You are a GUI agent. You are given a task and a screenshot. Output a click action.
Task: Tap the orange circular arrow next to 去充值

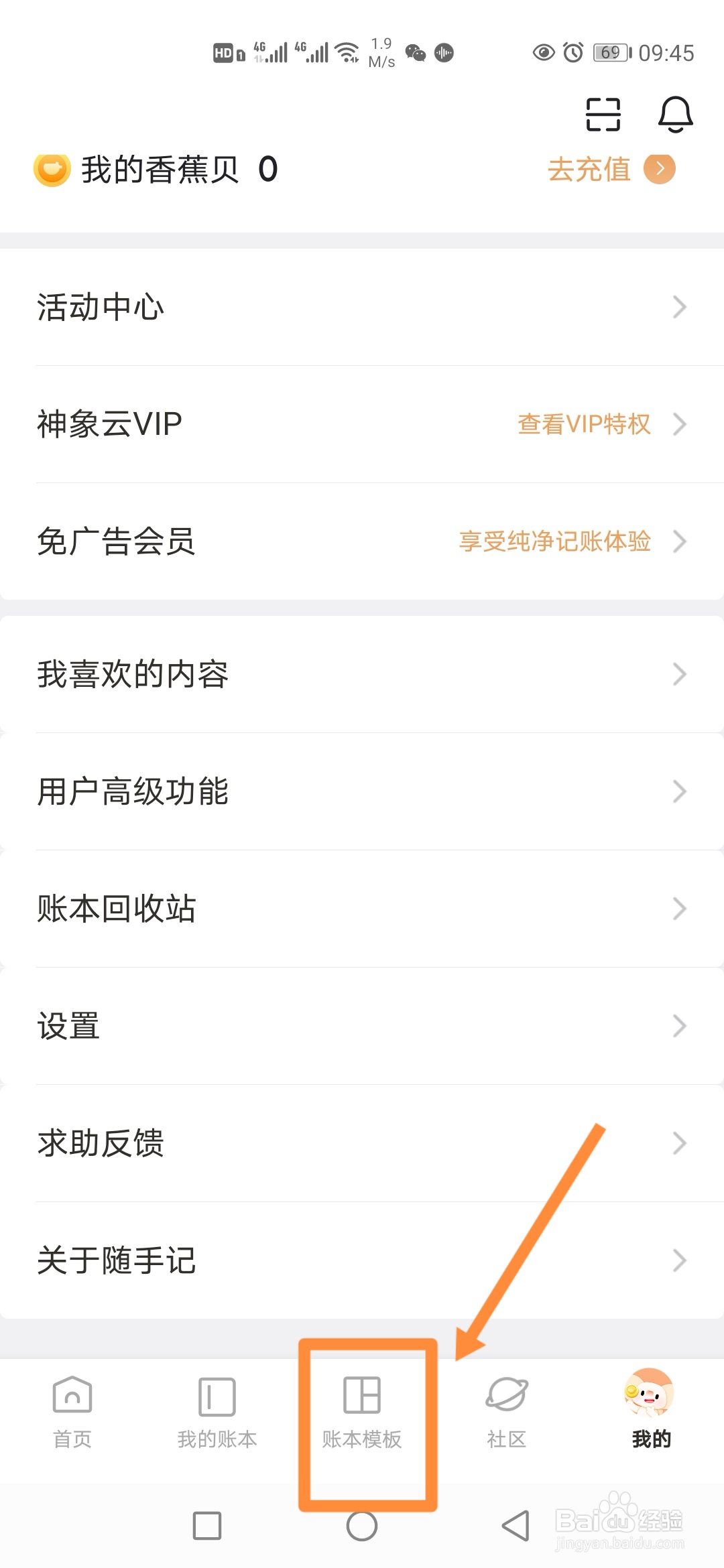[660, 169]
